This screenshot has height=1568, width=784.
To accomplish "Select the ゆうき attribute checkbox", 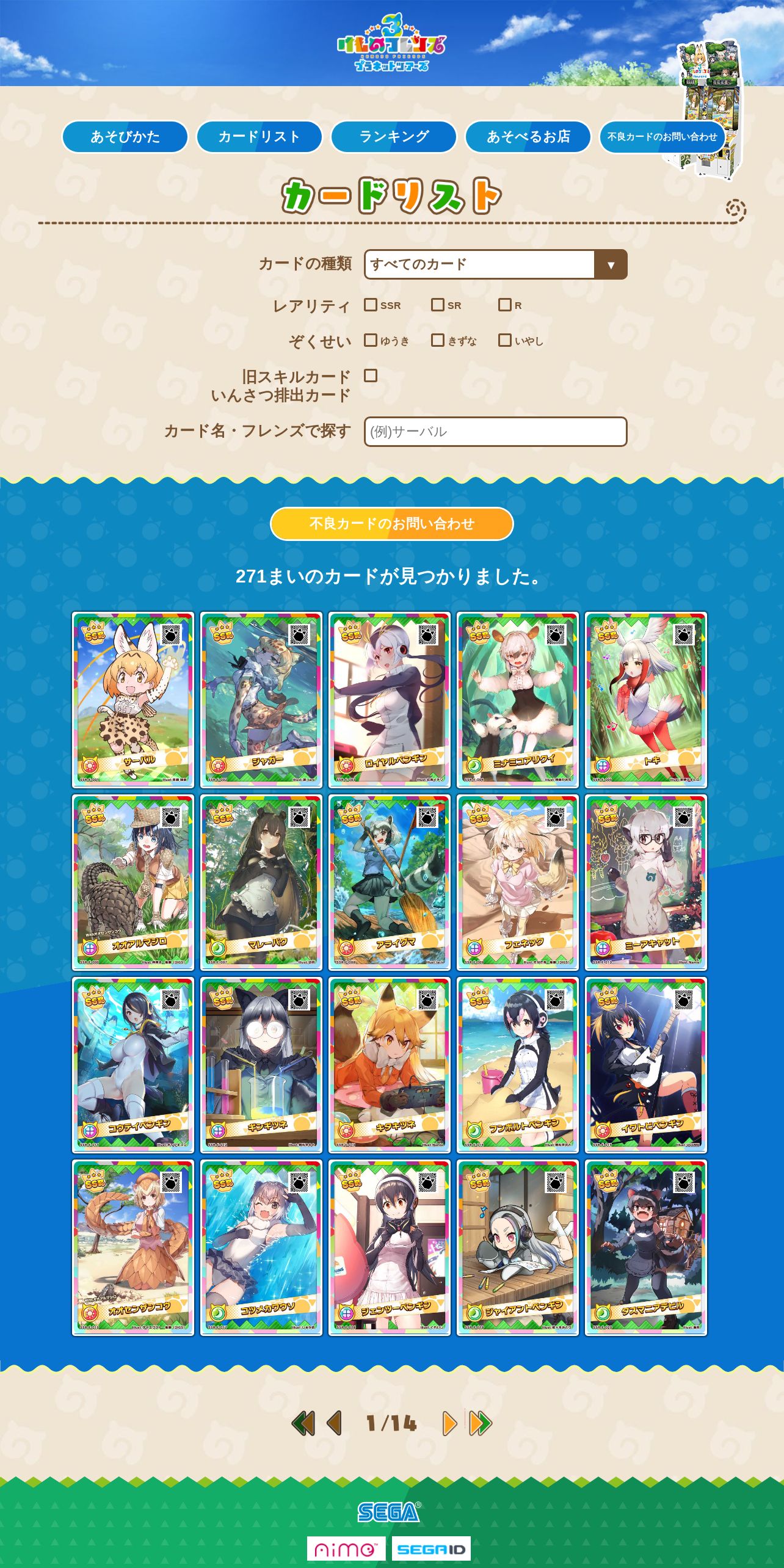I will tap(371, 340).
